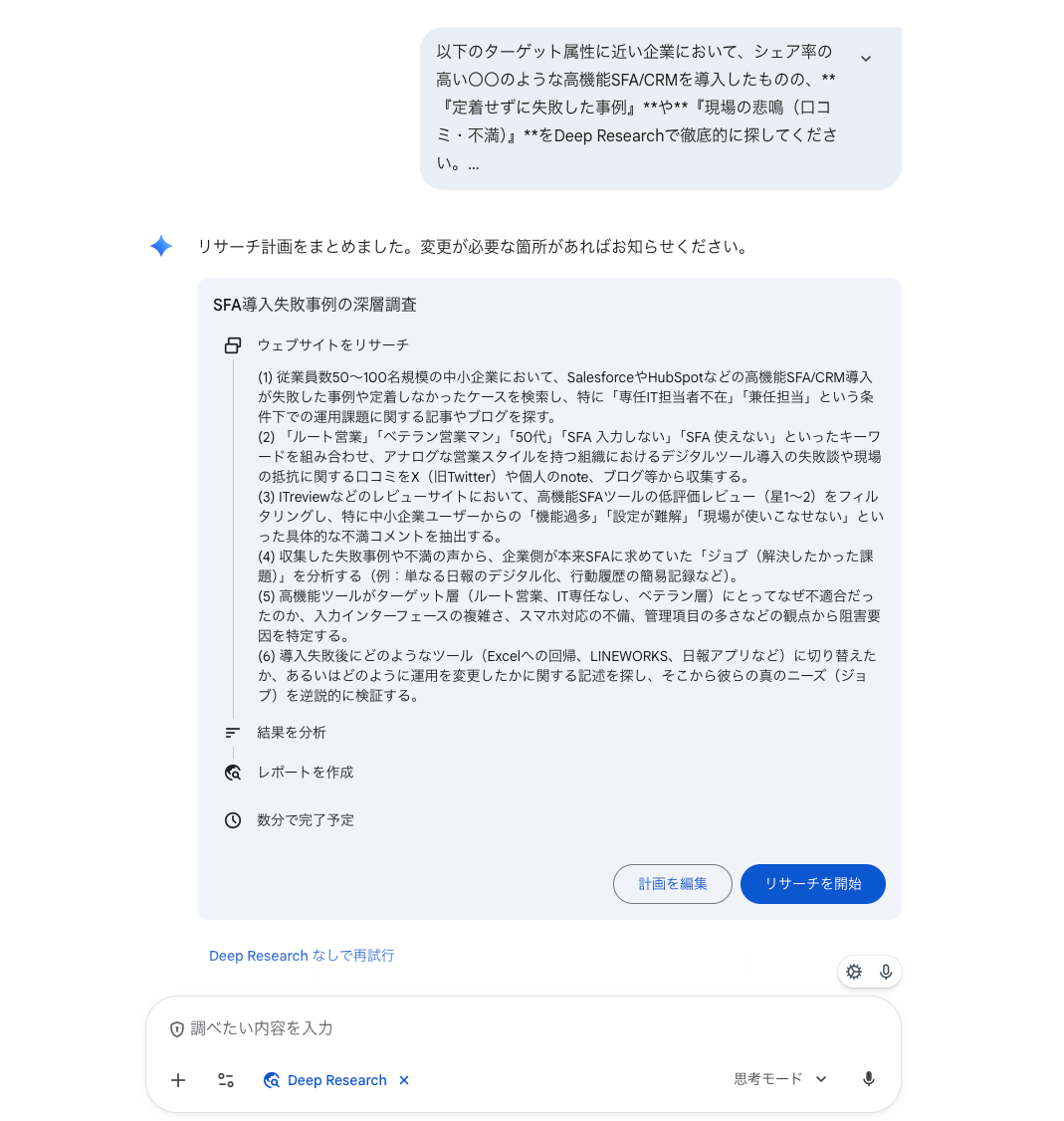The height and width of the screenshot is (1121, 1064).
Task: Tap the floating microphone beside the gear
Action: coord(886,973)
